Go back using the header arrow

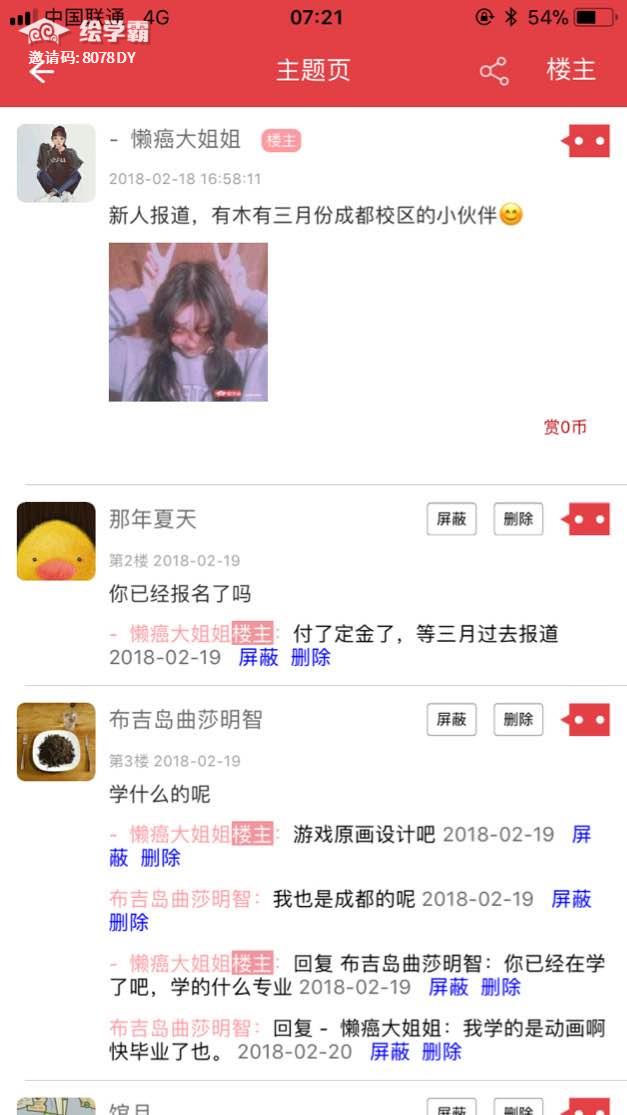coord(42,72)
